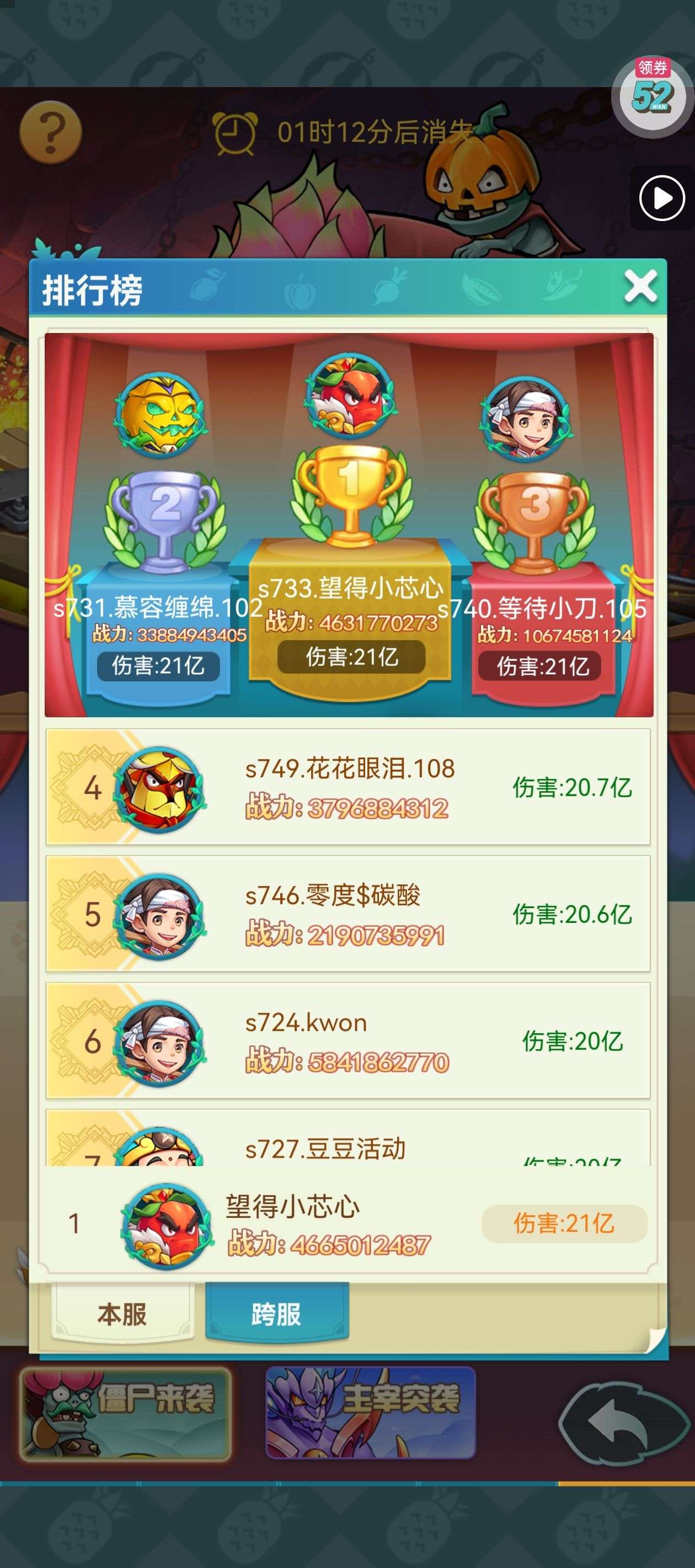
Task: Open the question mark help icon
Action: [50, 132]
